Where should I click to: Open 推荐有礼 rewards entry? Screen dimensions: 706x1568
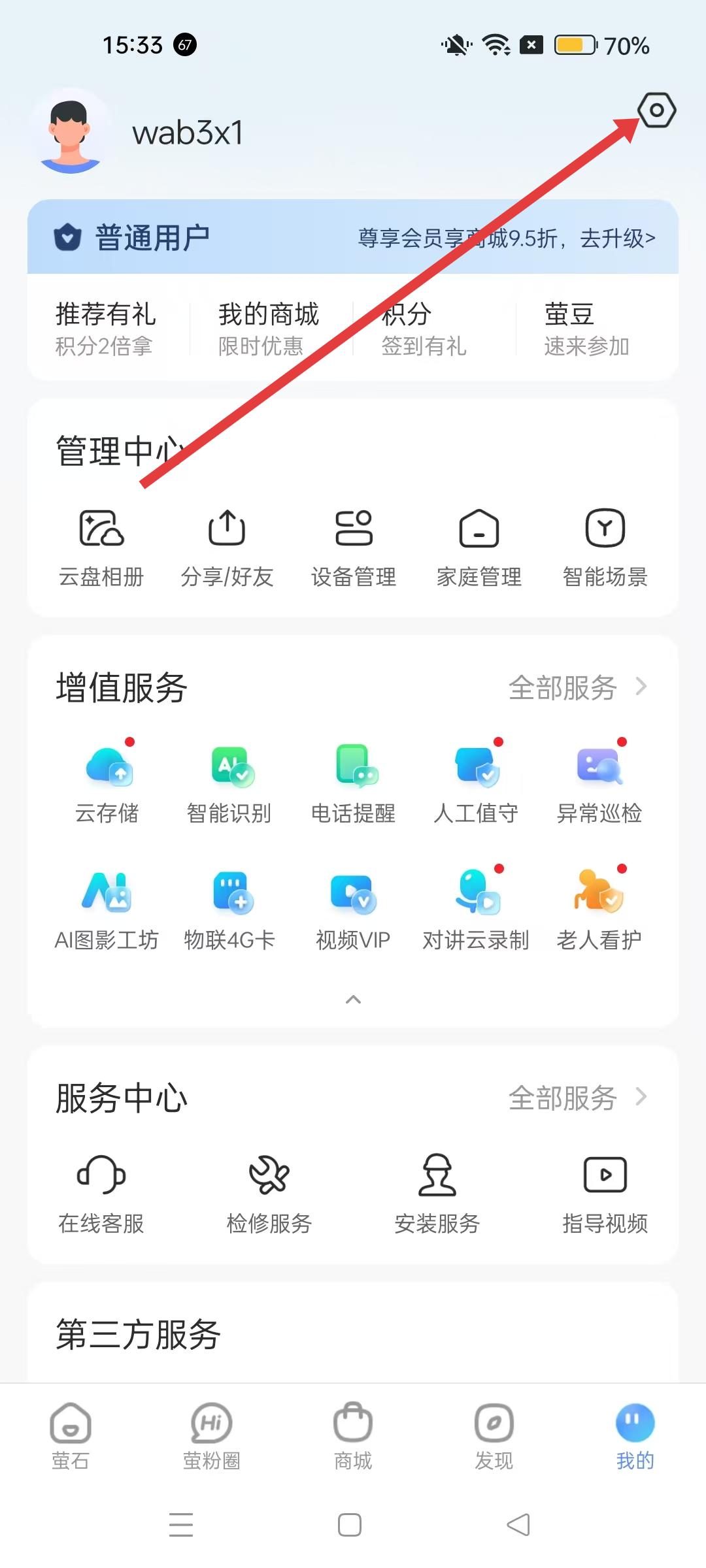(105, 328)
